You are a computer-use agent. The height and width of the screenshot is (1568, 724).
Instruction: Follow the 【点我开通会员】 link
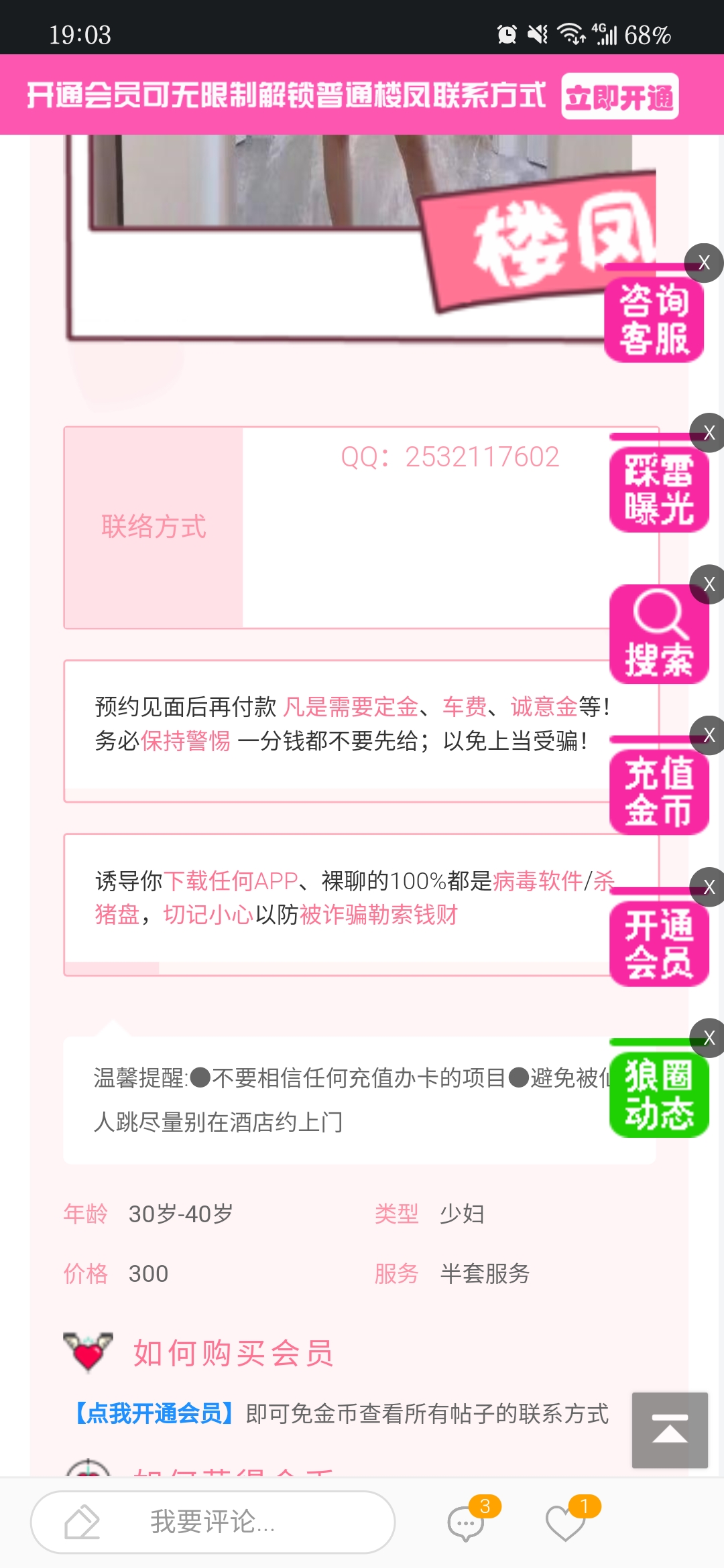[154, 1413]
